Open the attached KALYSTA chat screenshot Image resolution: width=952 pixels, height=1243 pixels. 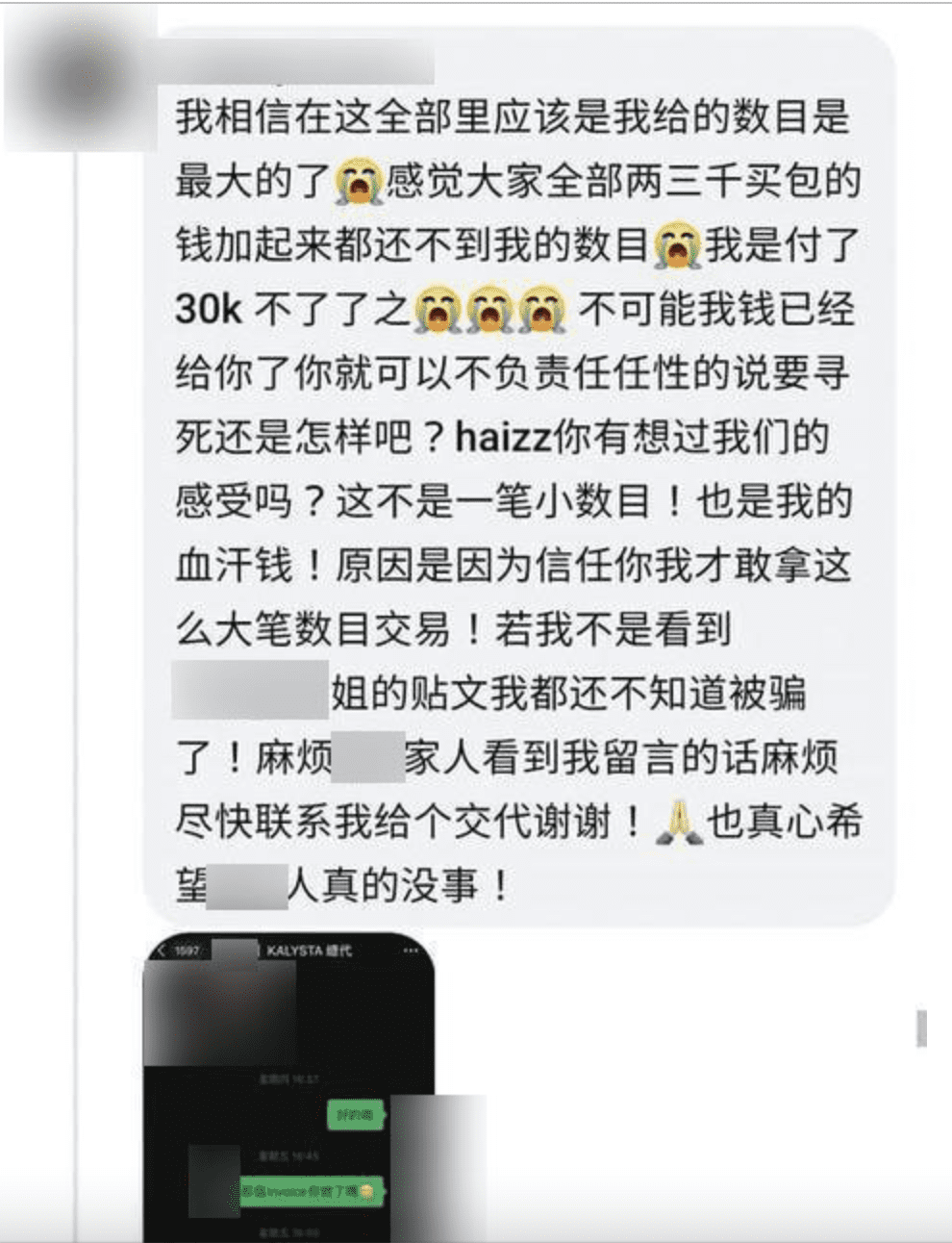coord(288,1087)
